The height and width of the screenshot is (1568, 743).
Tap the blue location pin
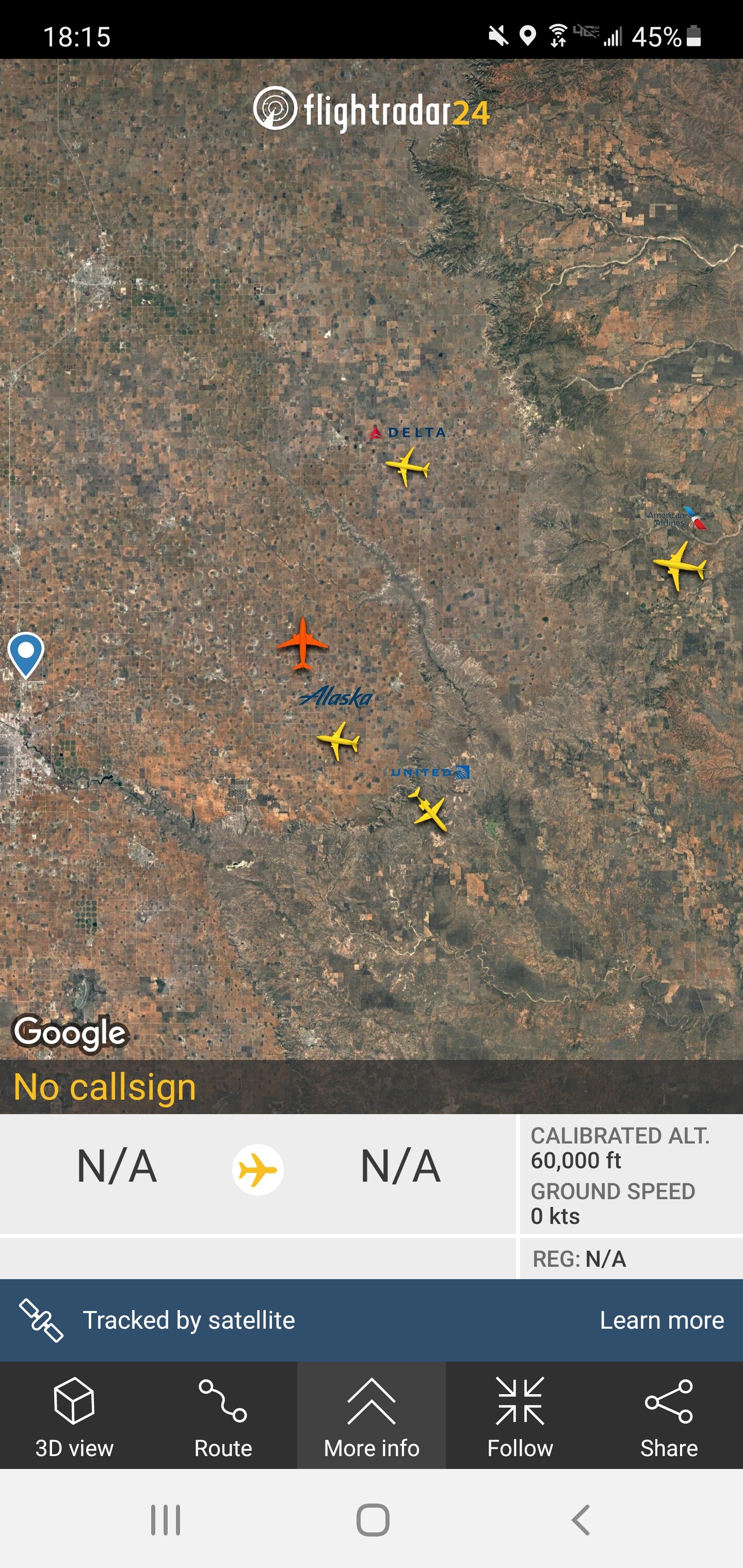click(26, 653)
